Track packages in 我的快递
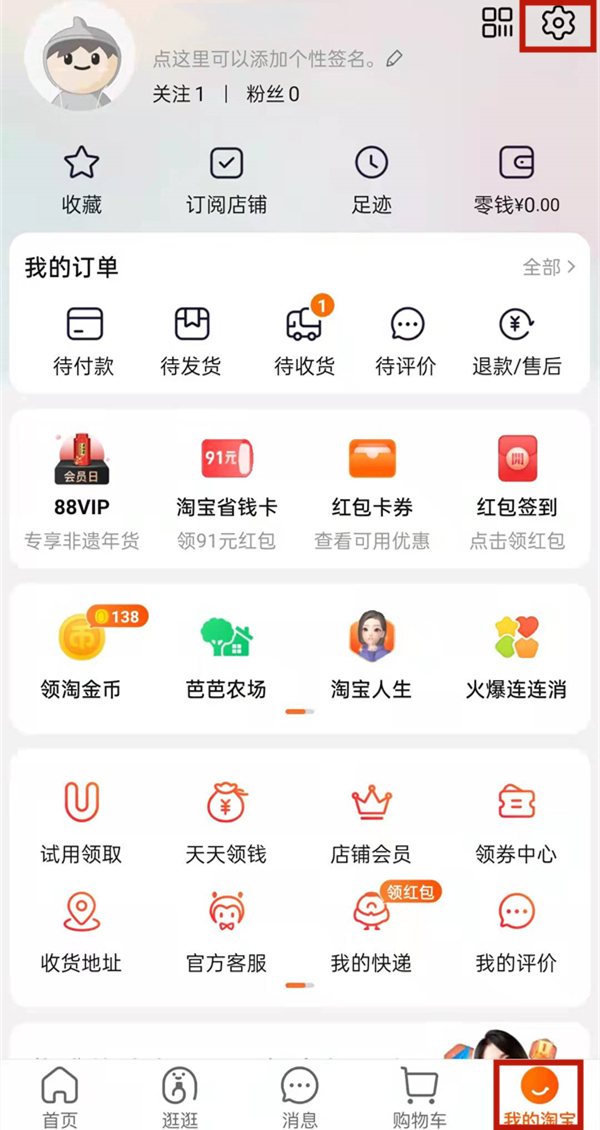 point(372,928)
